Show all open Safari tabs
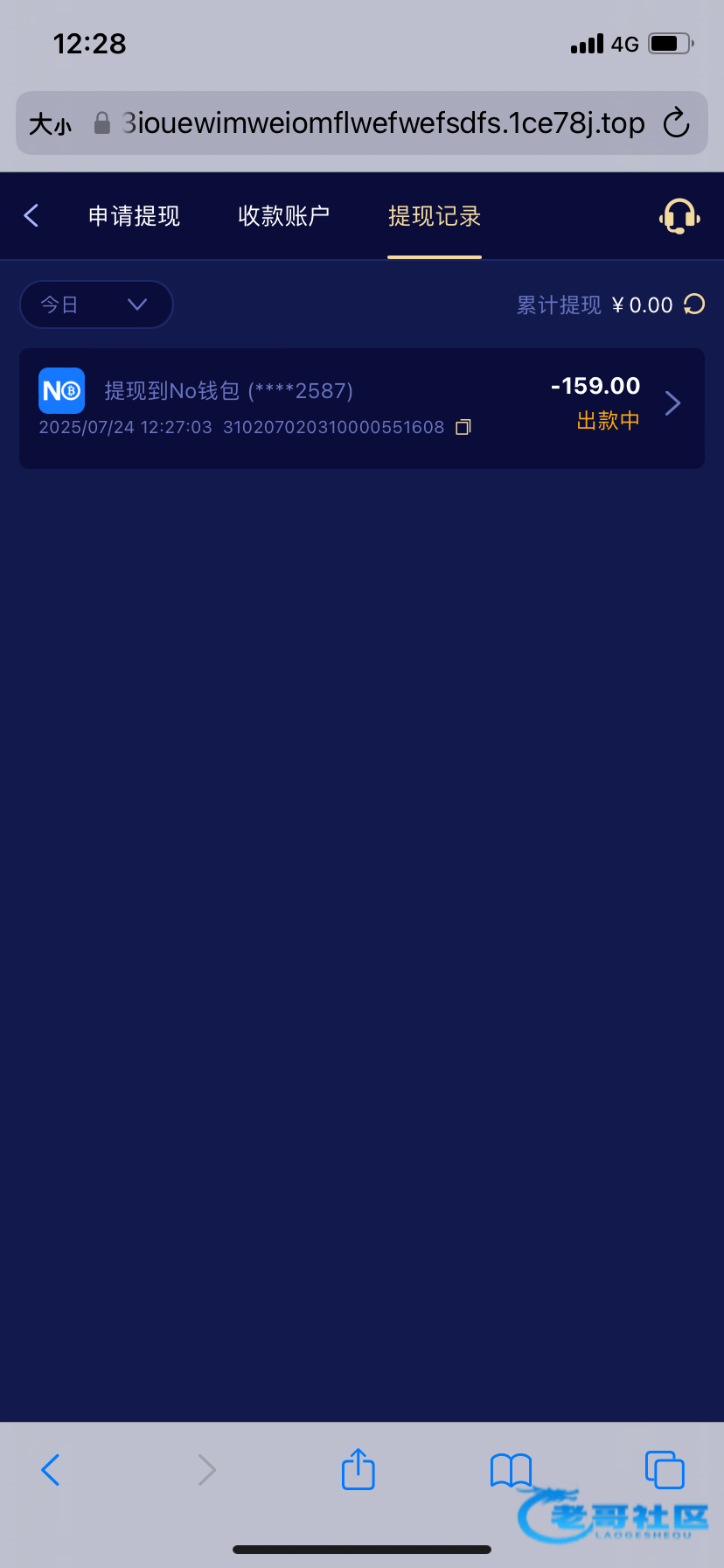The image size is (724, 1568). [x=664, y=1470]
